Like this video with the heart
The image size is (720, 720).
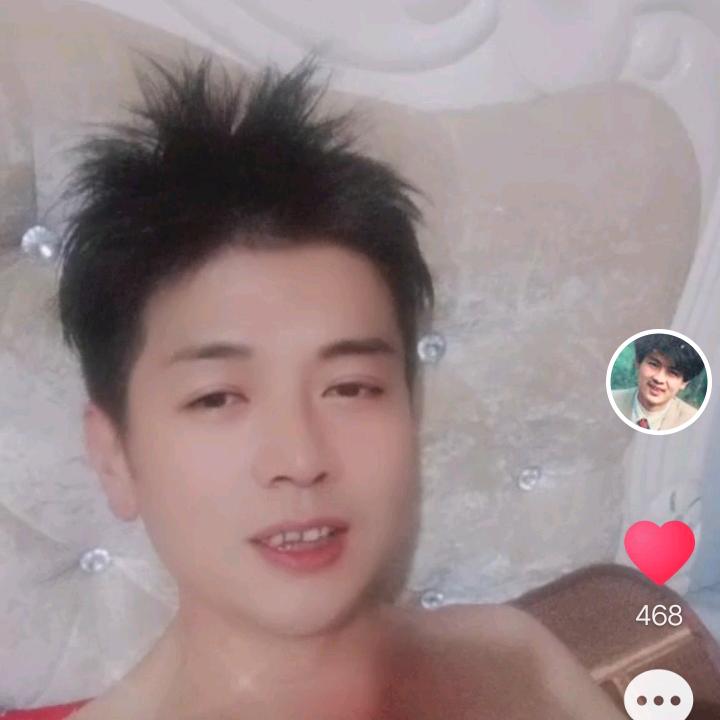[659, 551]
